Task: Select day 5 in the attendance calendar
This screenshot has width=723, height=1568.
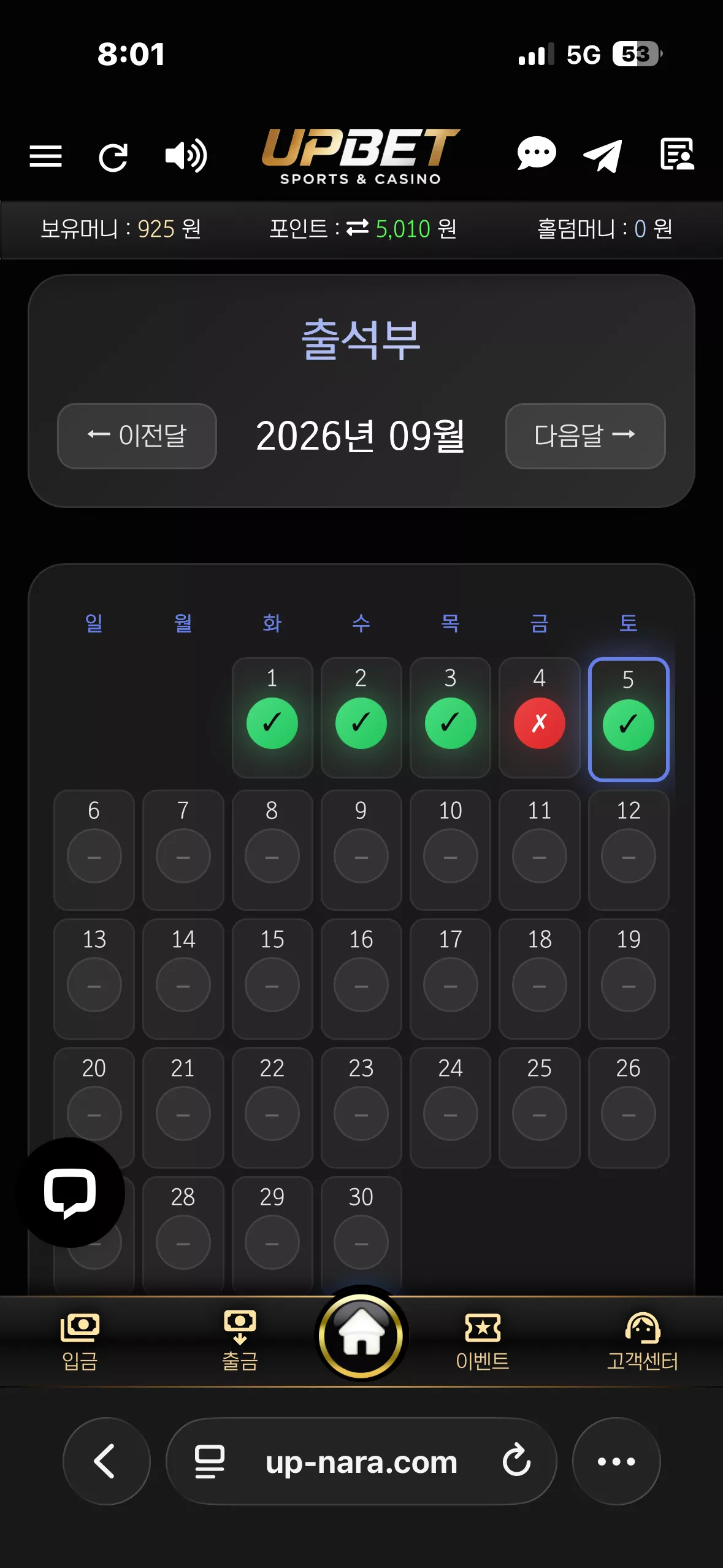Action: click(629, 719)
